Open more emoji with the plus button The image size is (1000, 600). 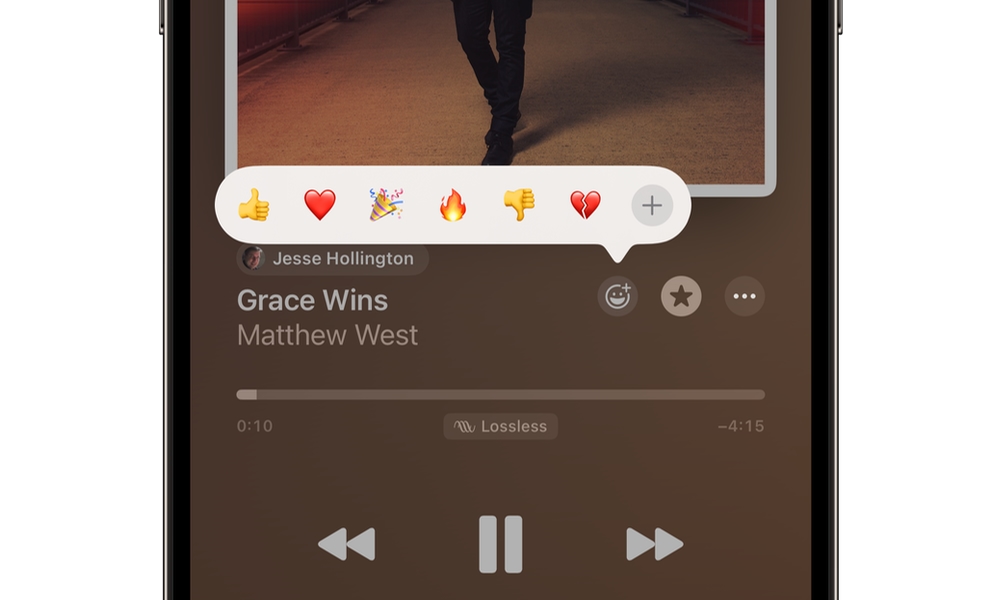[652, 206]
